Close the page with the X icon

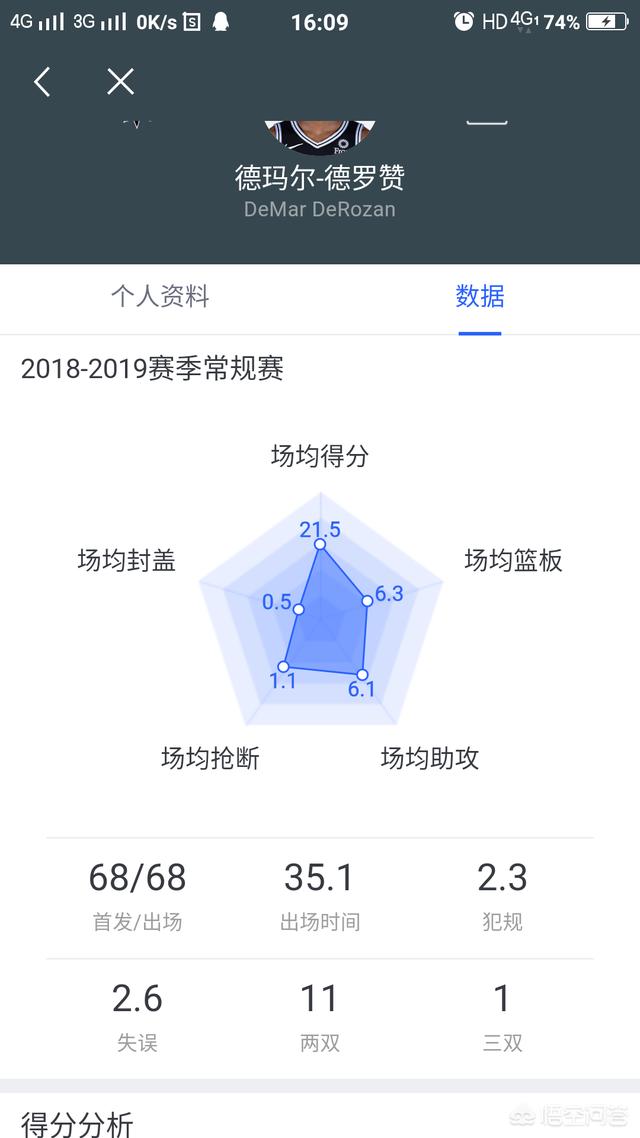[x=120, y=82]
